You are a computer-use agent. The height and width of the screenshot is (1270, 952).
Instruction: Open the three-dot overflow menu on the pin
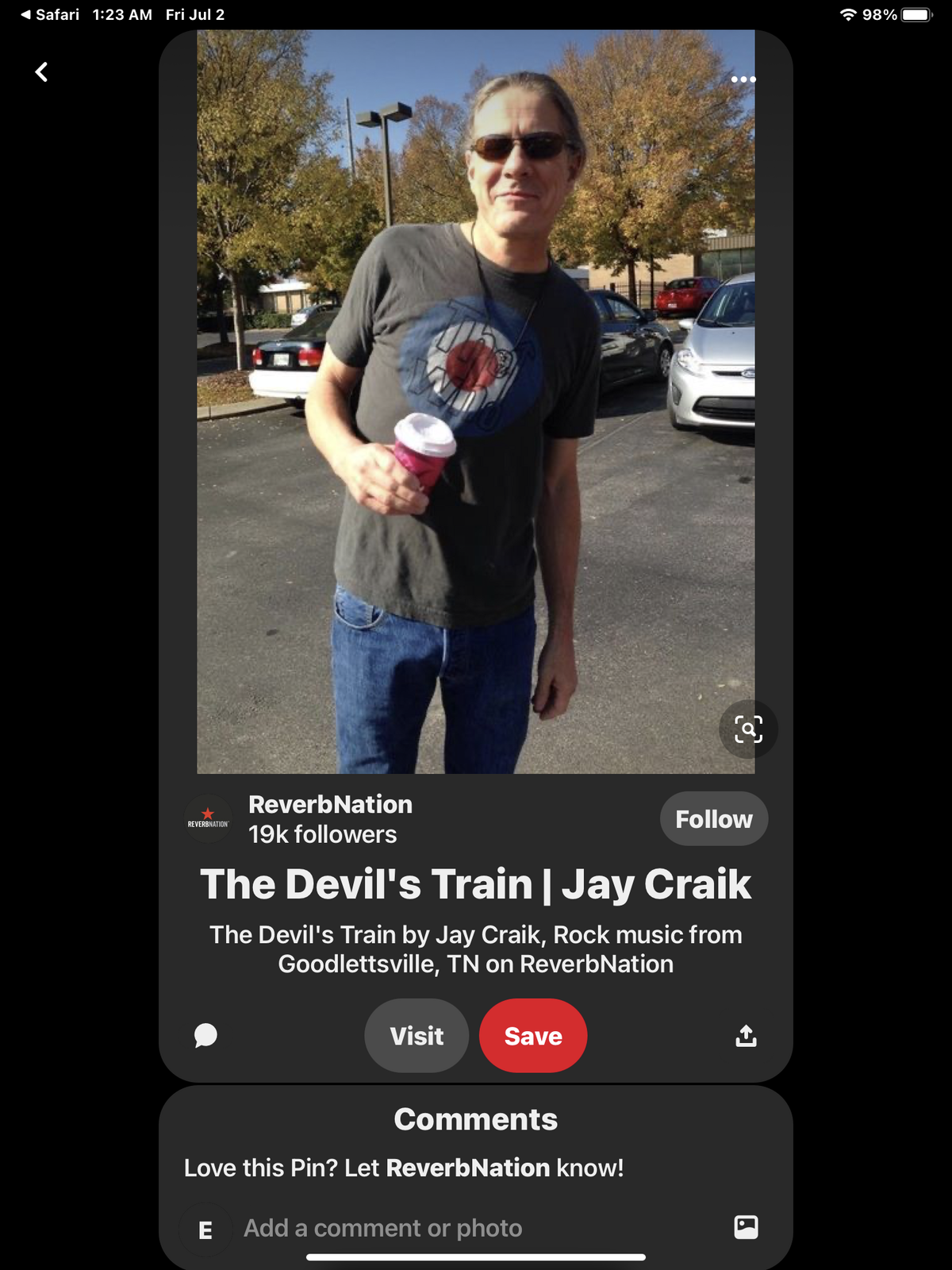743,79
